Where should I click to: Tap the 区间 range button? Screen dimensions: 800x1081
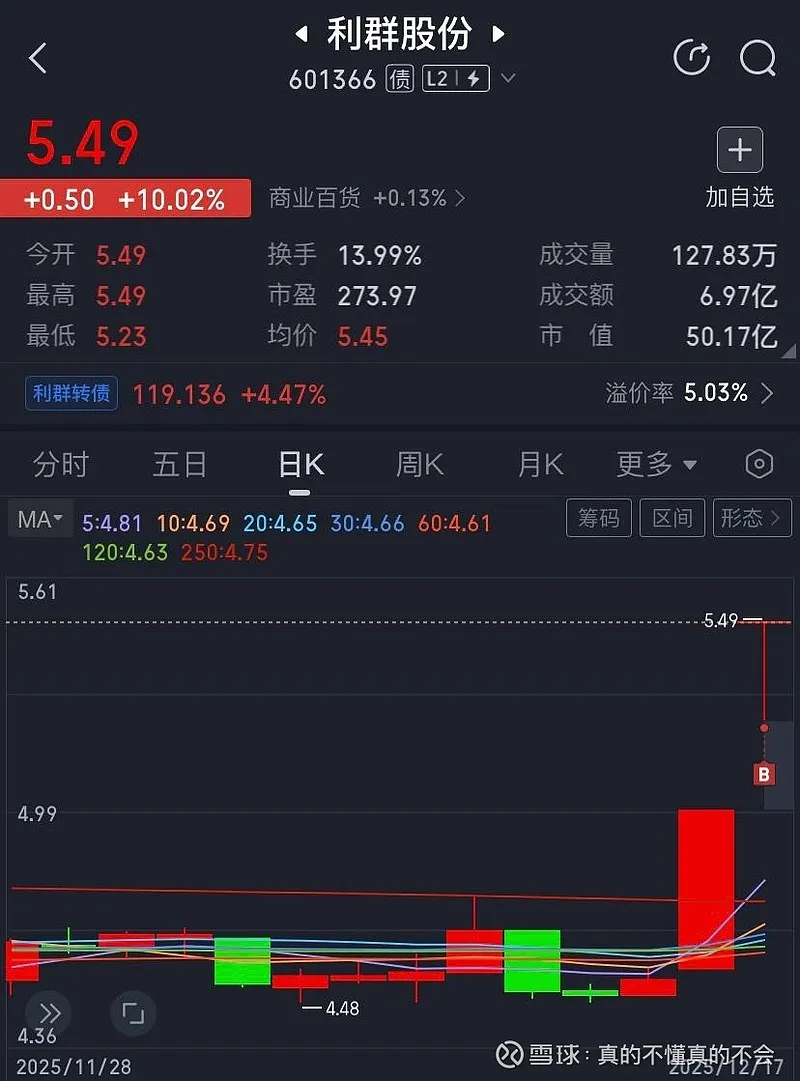tap(672, 518)
